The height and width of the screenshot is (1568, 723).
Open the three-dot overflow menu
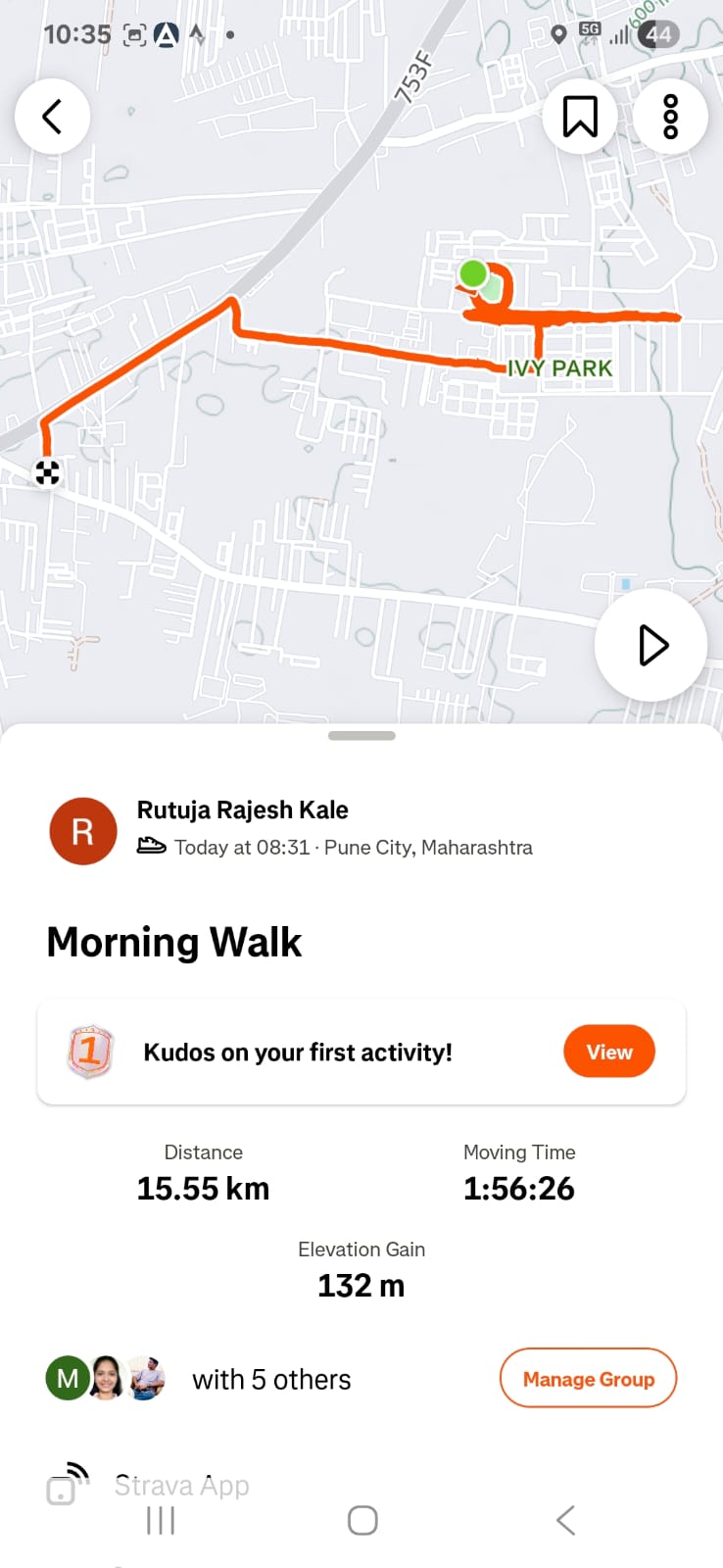click(x=670, y=117)
